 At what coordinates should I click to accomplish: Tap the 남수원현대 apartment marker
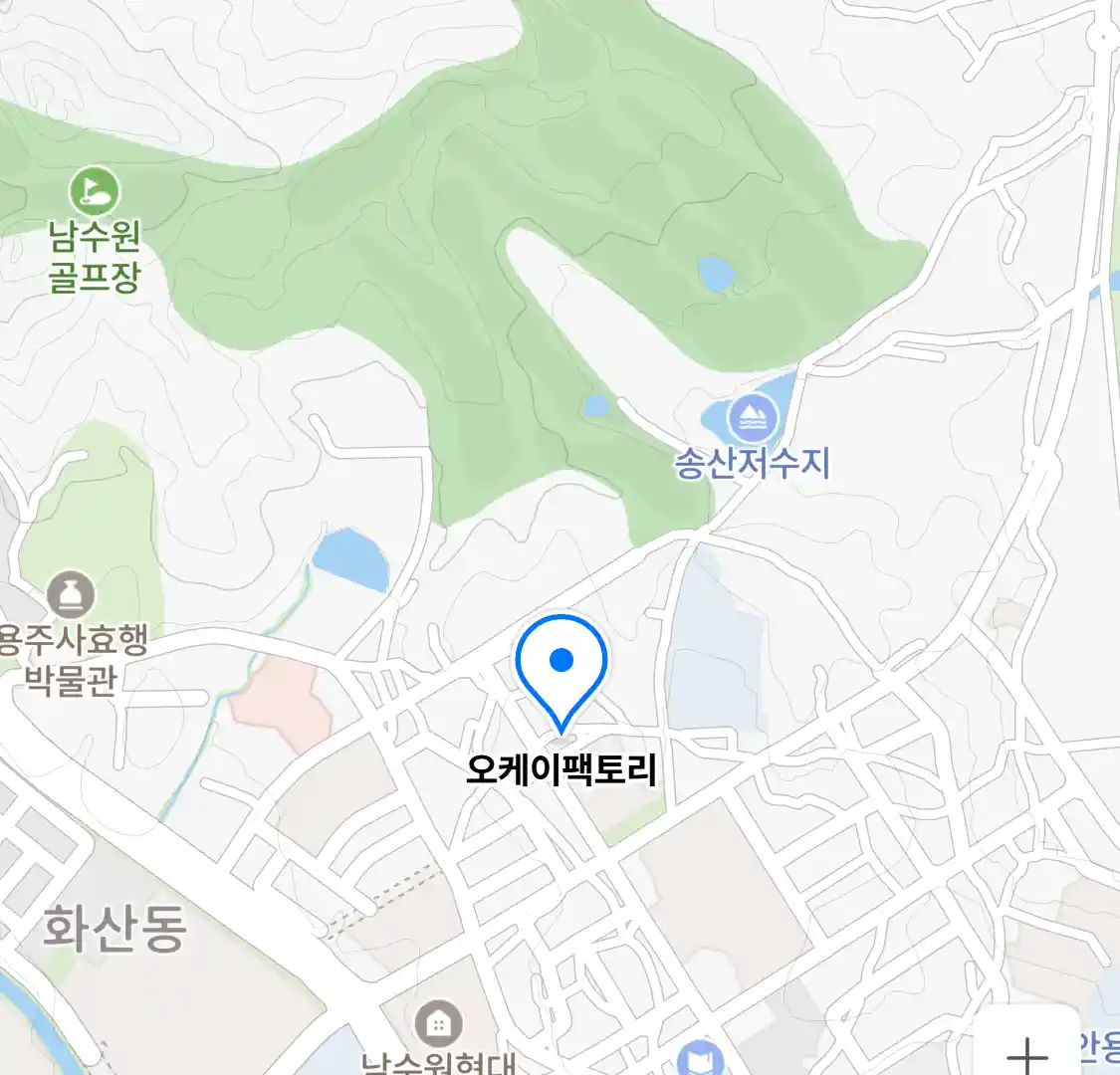tap(438, 1023)
